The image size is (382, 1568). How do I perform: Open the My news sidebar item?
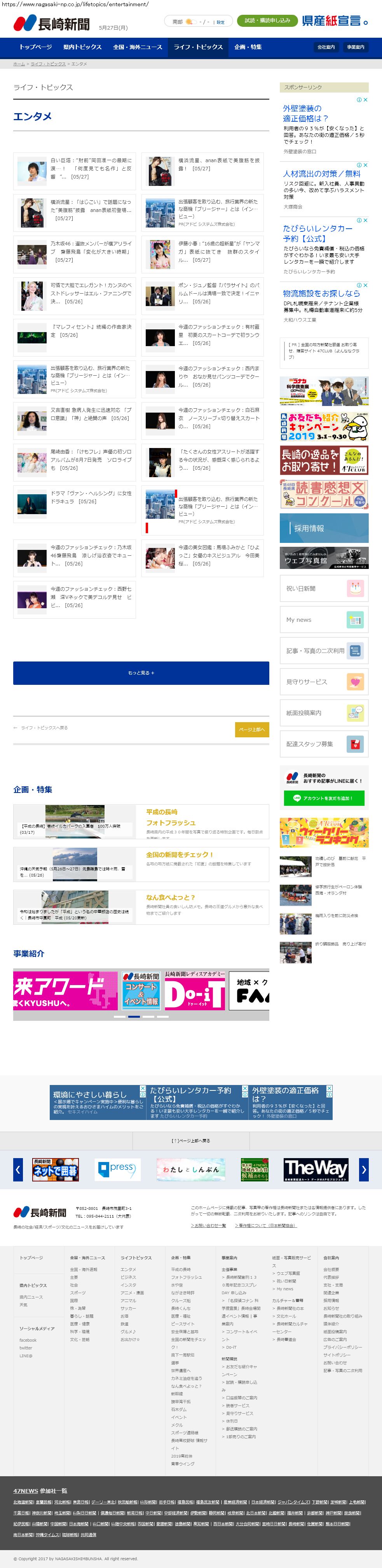click(324, 619)
